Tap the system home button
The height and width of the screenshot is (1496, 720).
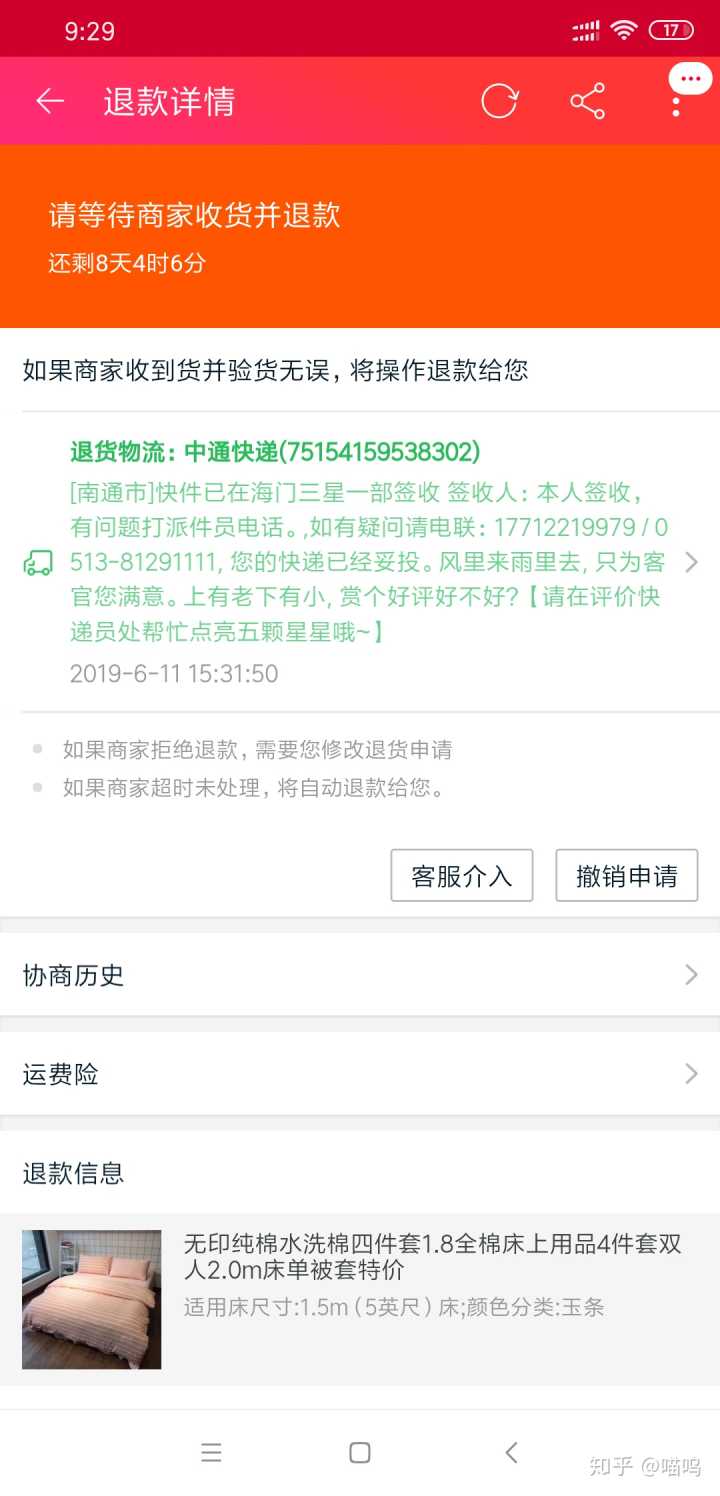click(360, 1453)
